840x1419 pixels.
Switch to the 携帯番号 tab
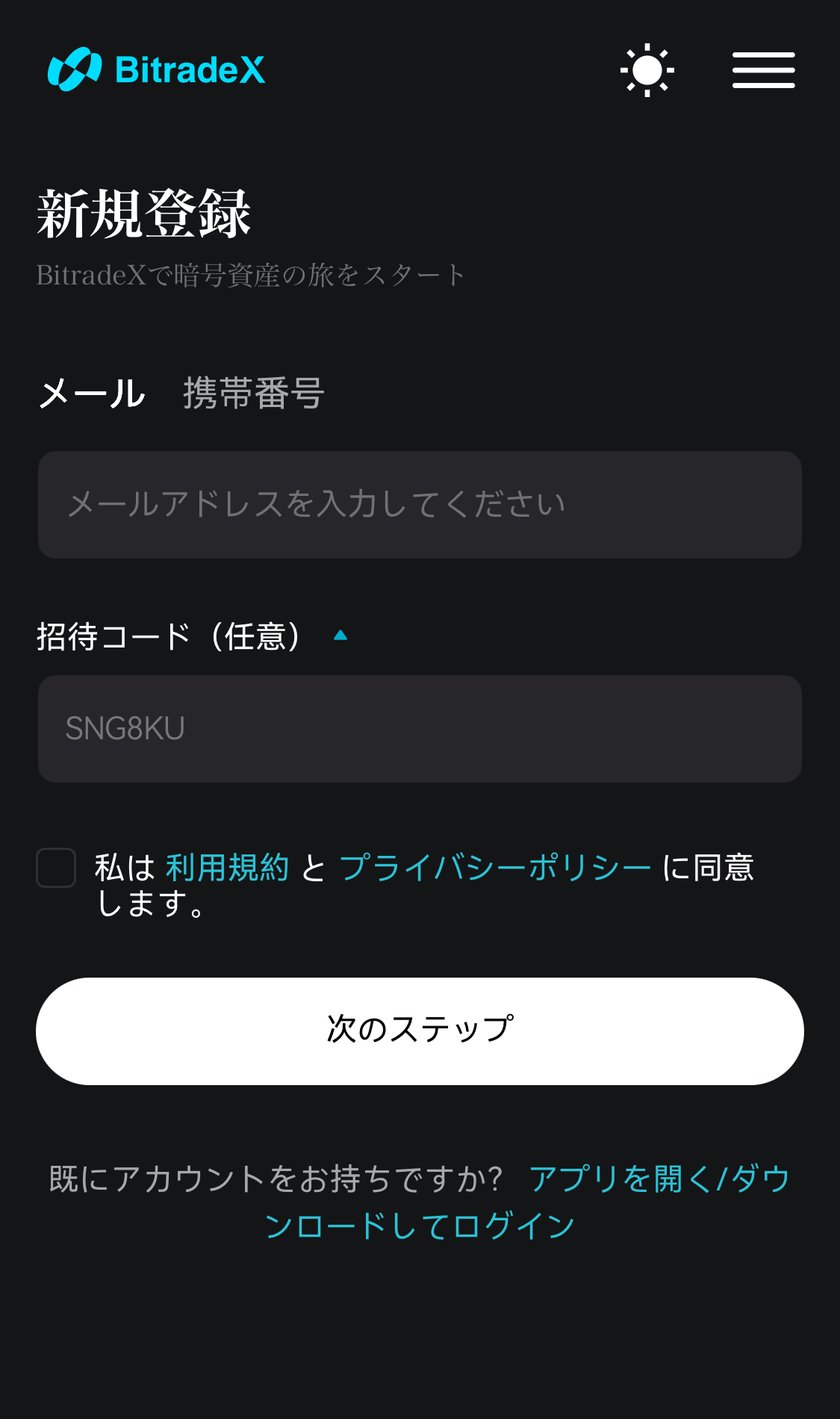pos(254,393)
